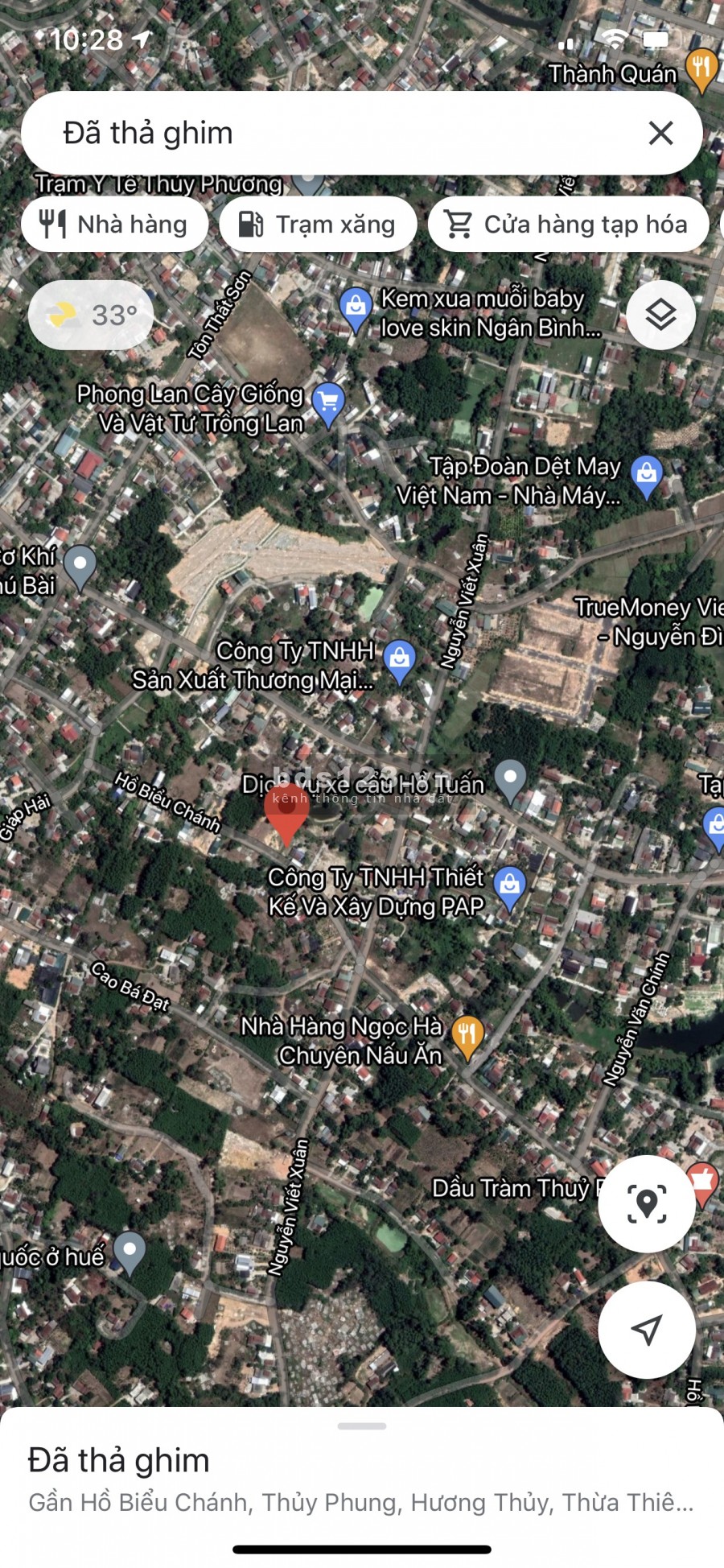Tap Kem xua muỗi baby marker
Image resolution: width=724 pixels, height=1568 pixels.
click(355, 307)
